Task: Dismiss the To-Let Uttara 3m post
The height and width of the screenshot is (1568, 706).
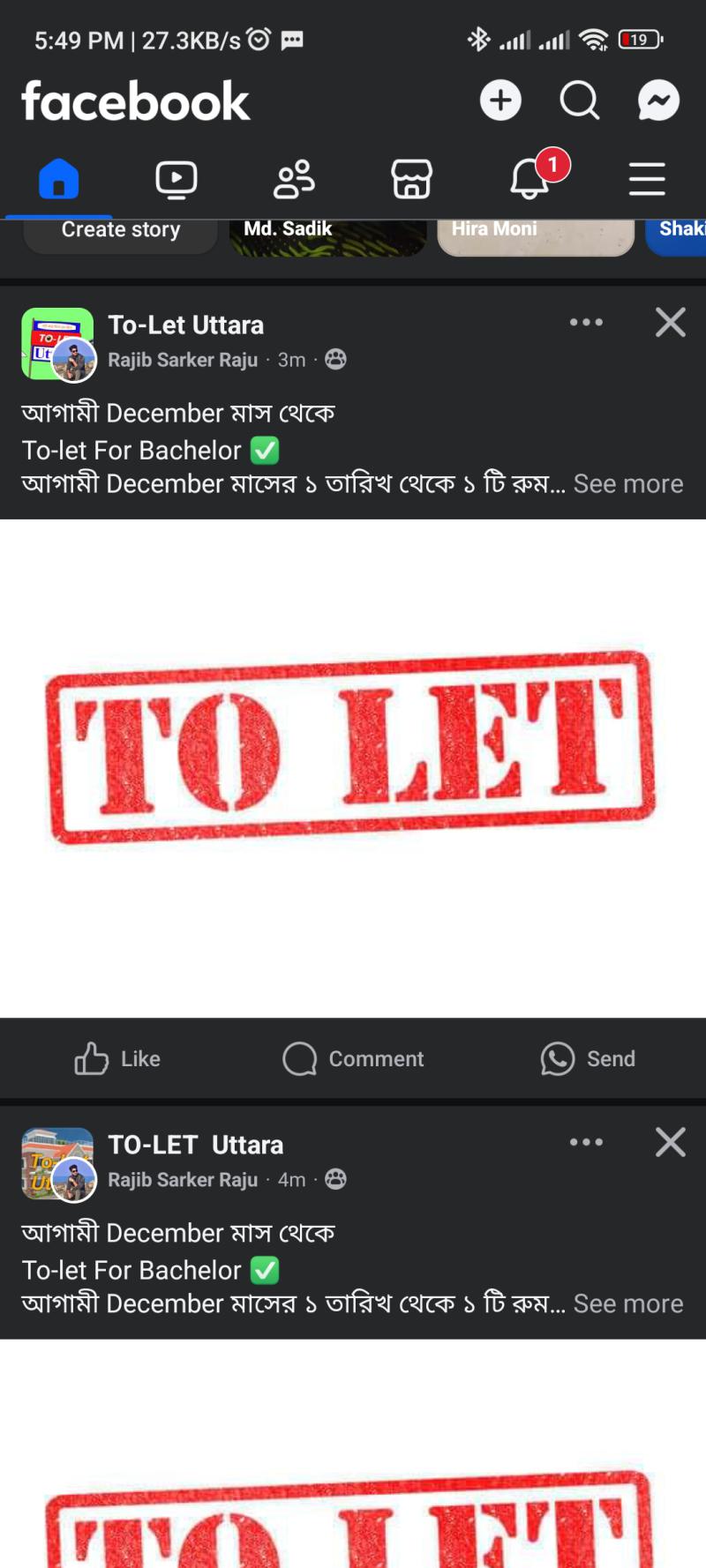Action: tap(671, 323)
